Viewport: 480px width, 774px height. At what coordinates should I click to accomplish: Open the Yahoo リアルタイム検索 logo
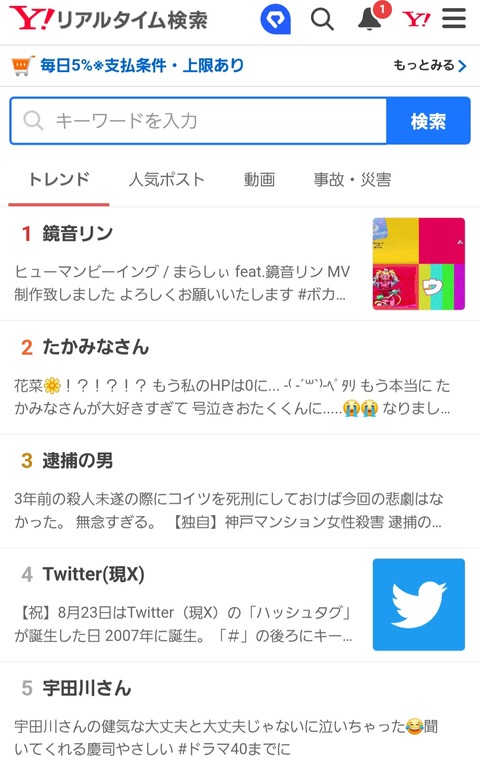pos(109,19)
